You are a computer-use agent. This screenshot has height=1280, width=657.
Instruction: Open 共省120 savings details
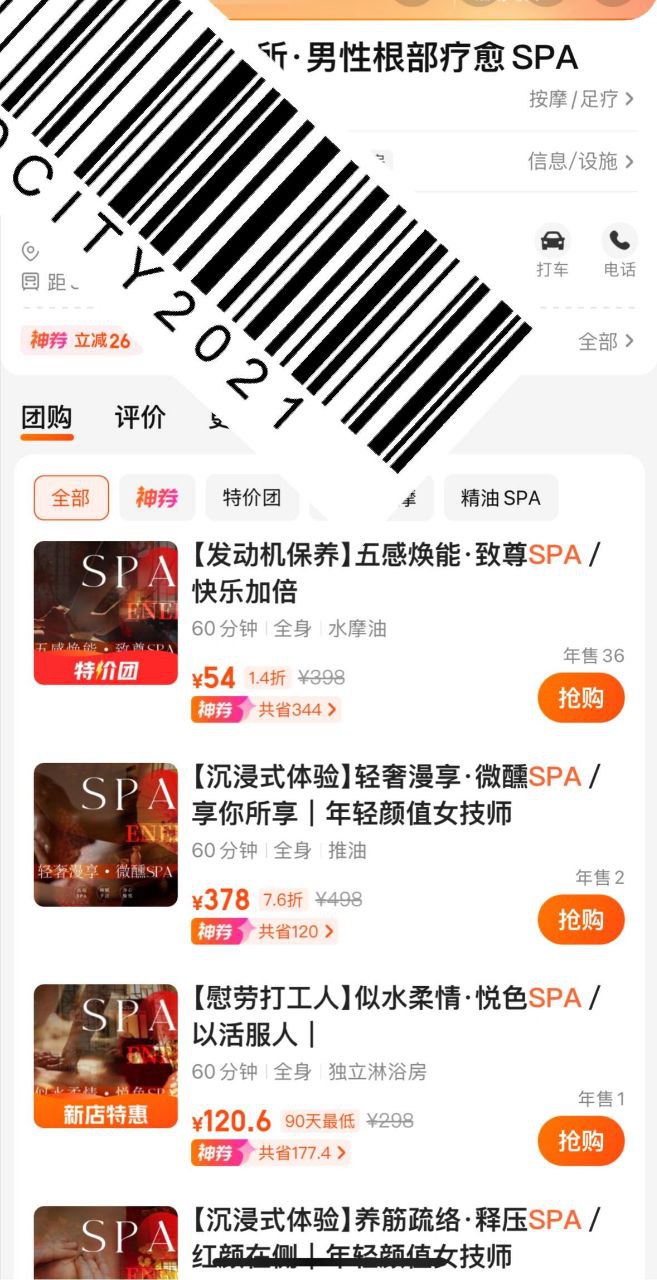[x=296, y=932]
